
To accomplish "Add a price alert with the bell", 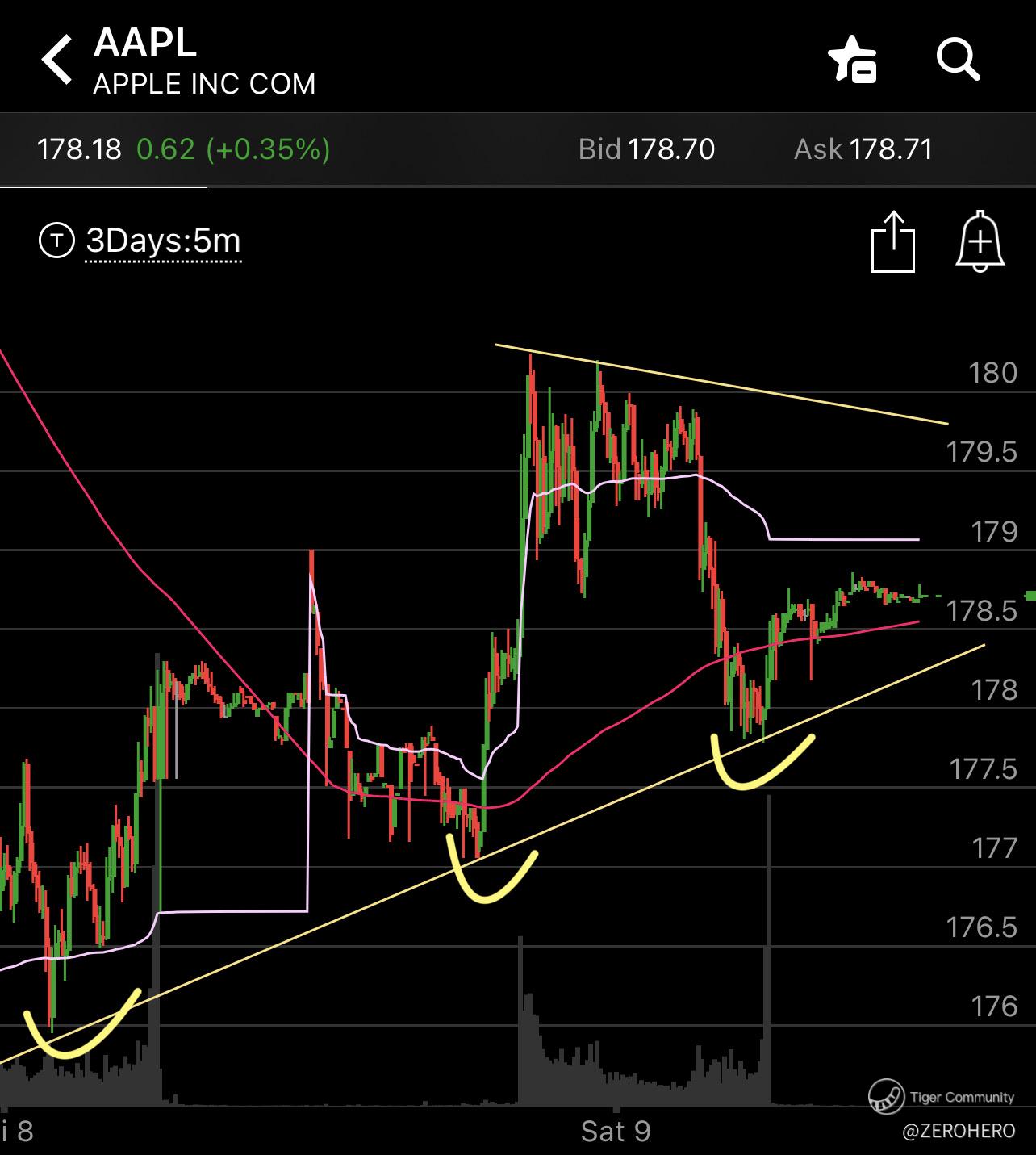I will coord(980,241).
